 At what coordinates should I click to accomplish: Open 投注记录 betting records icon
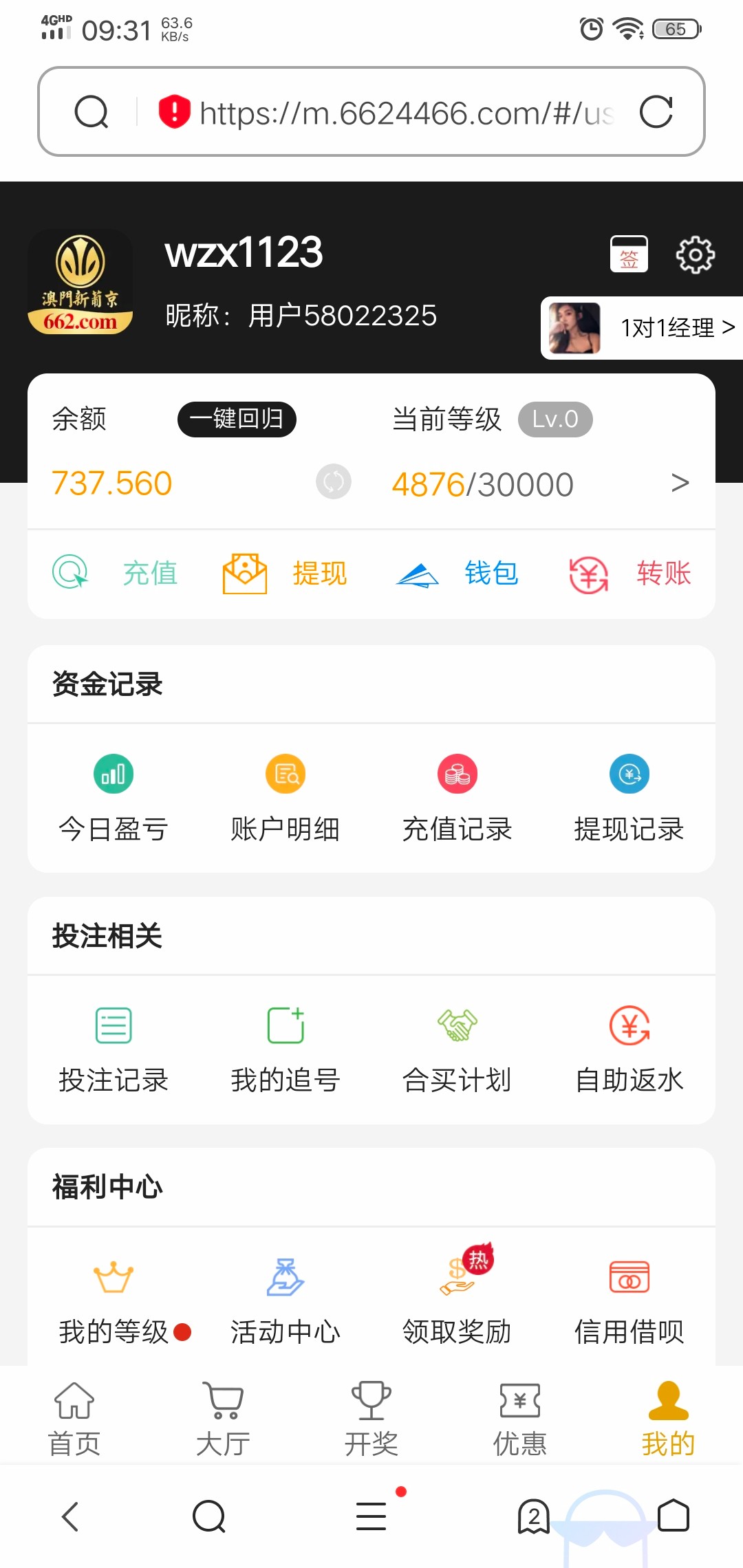pyautogui.click(x=113, y=1025)
